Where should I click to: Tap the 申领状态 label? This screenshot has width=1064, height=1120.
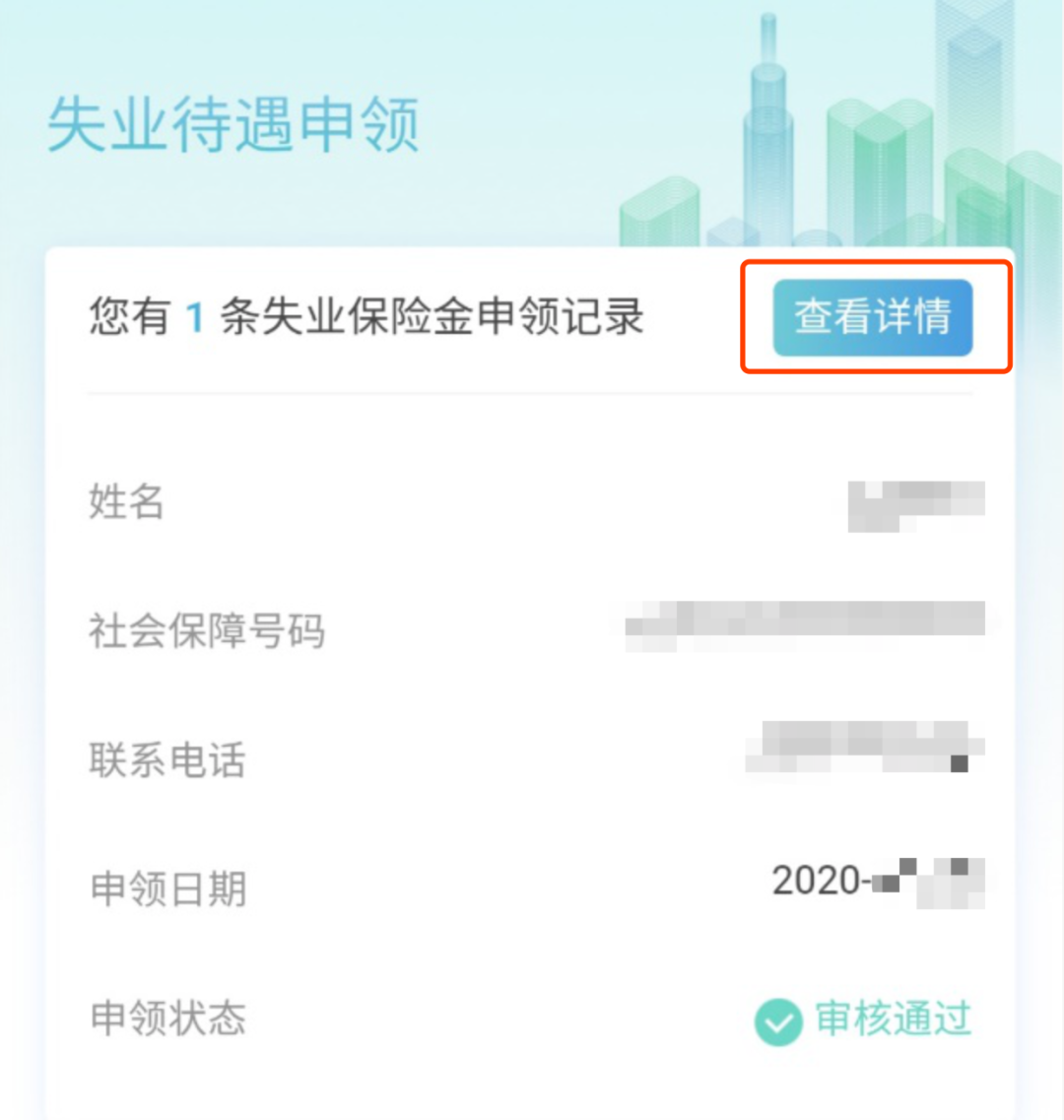pyautogui.click(x=167, y=1020)
